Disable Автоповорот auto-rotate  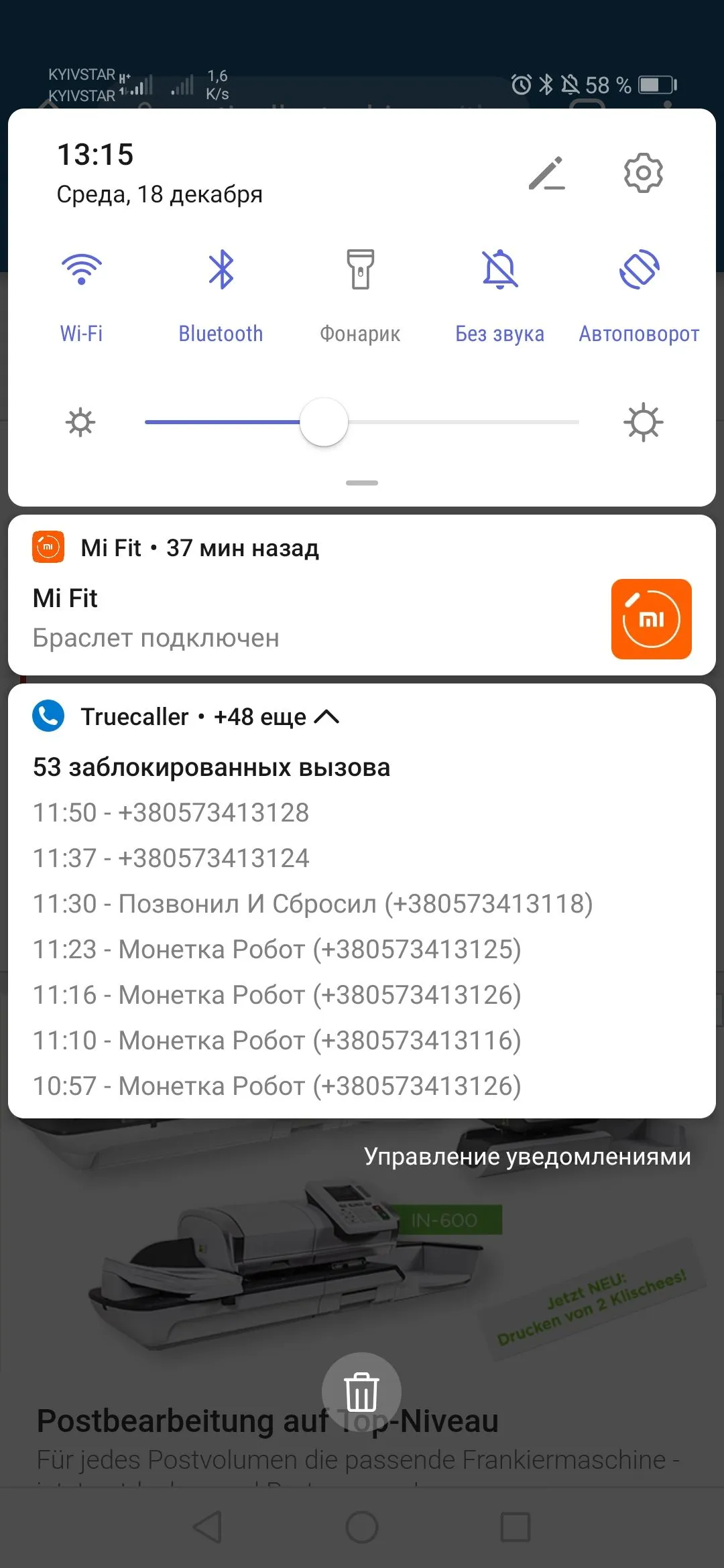[639, 269]
